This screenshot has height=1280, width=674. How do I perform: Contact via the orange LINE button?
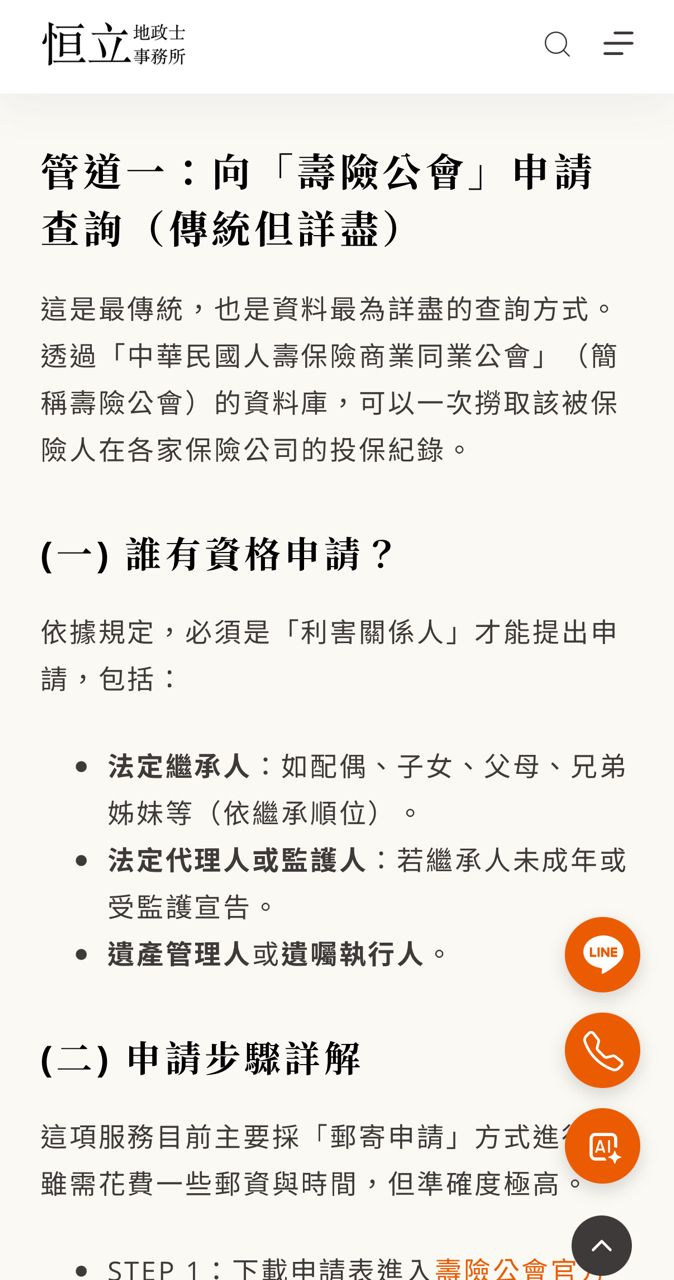click(x=602, y=954)
